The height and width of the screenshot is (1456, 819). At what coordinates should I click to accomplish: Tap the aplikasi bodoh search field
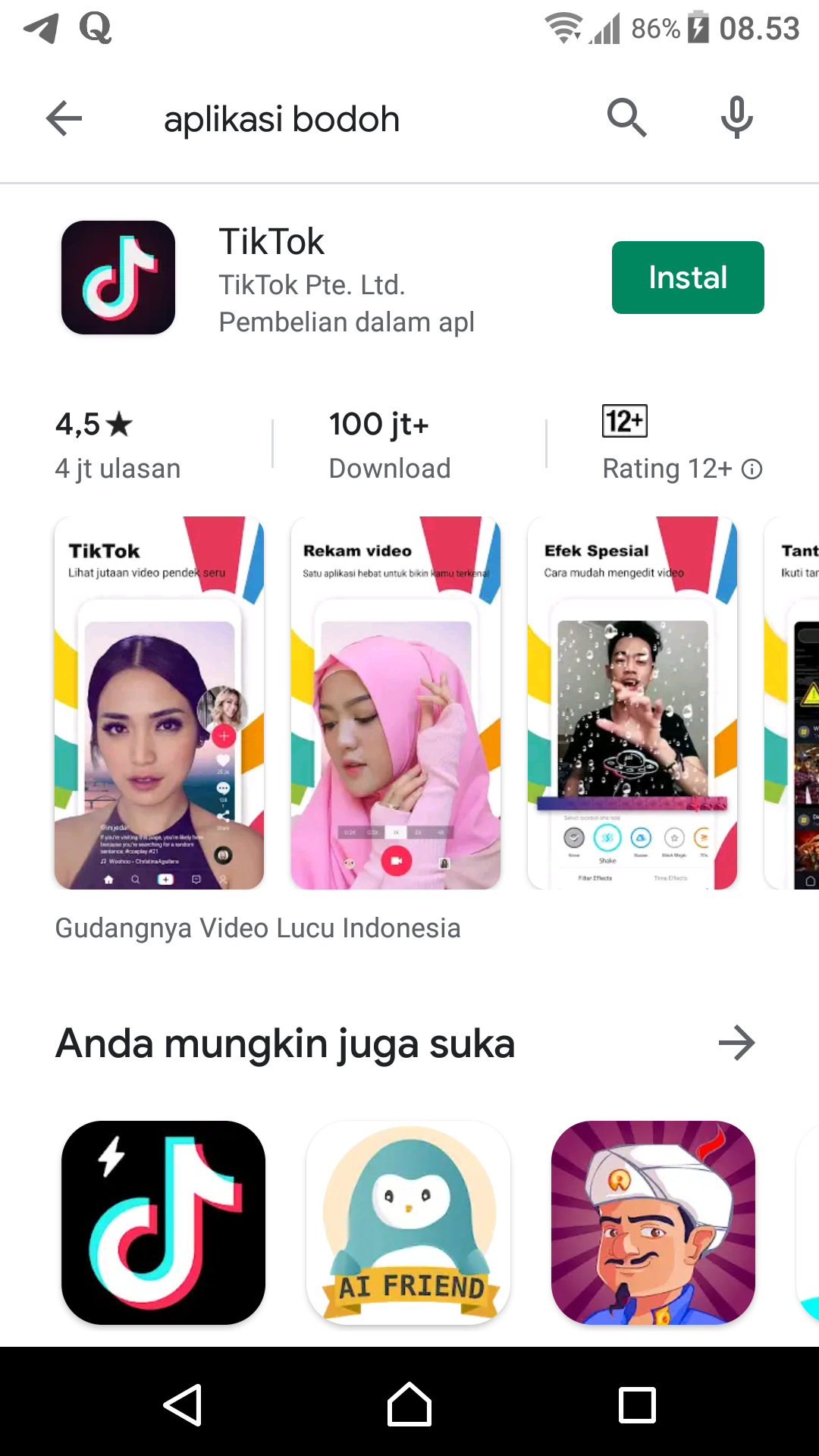pos(283,118)
